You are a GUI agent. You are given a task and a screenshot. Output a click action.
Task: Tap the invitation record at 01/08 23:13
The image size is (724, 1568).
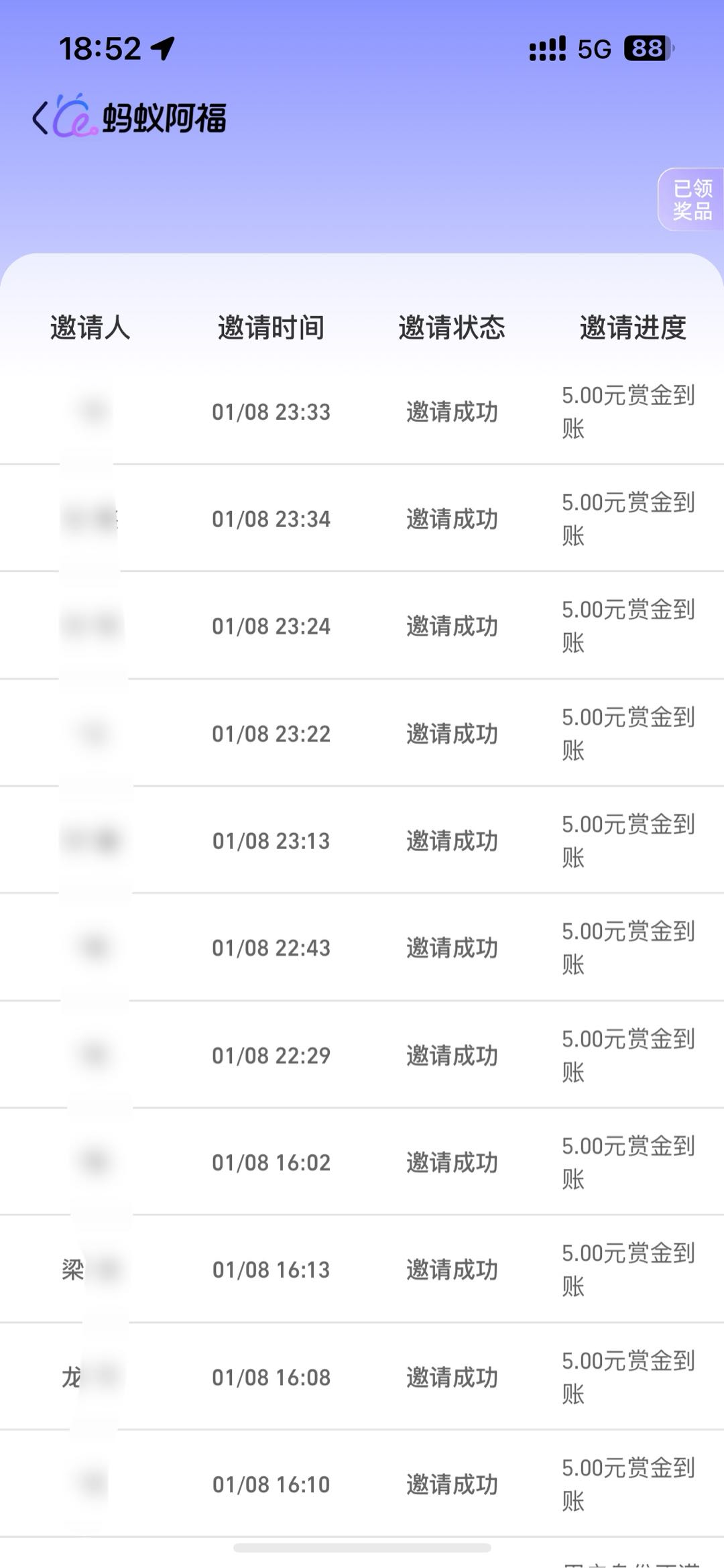click(x=271, y=840)
